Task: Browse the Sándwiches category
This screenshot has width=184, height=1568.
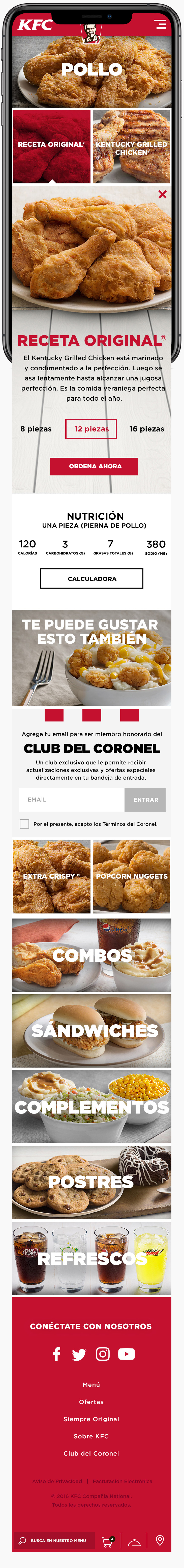Action: (92, 1030)
